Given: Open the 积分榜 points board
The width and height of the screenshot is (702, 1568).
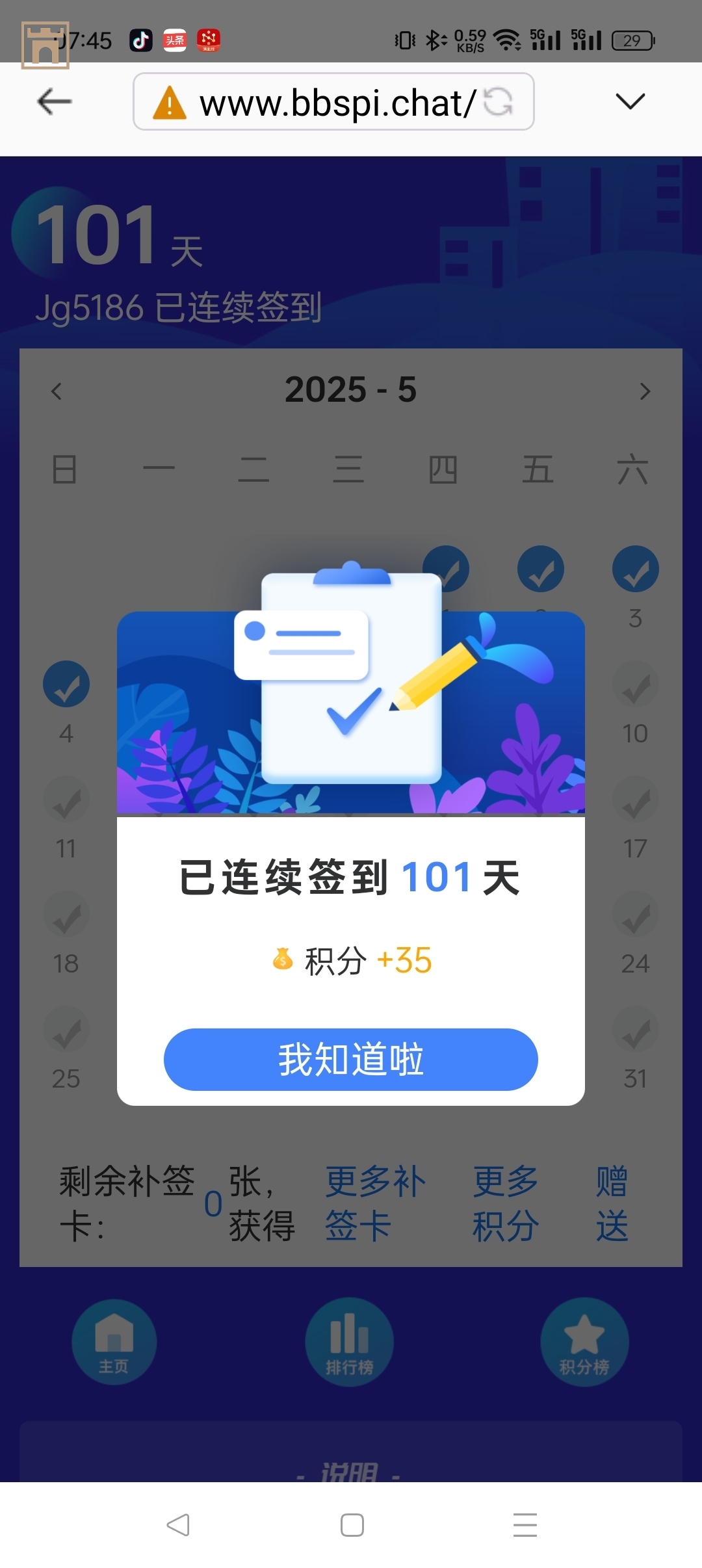Looking at the screenshot, I should coord(584,1342).
